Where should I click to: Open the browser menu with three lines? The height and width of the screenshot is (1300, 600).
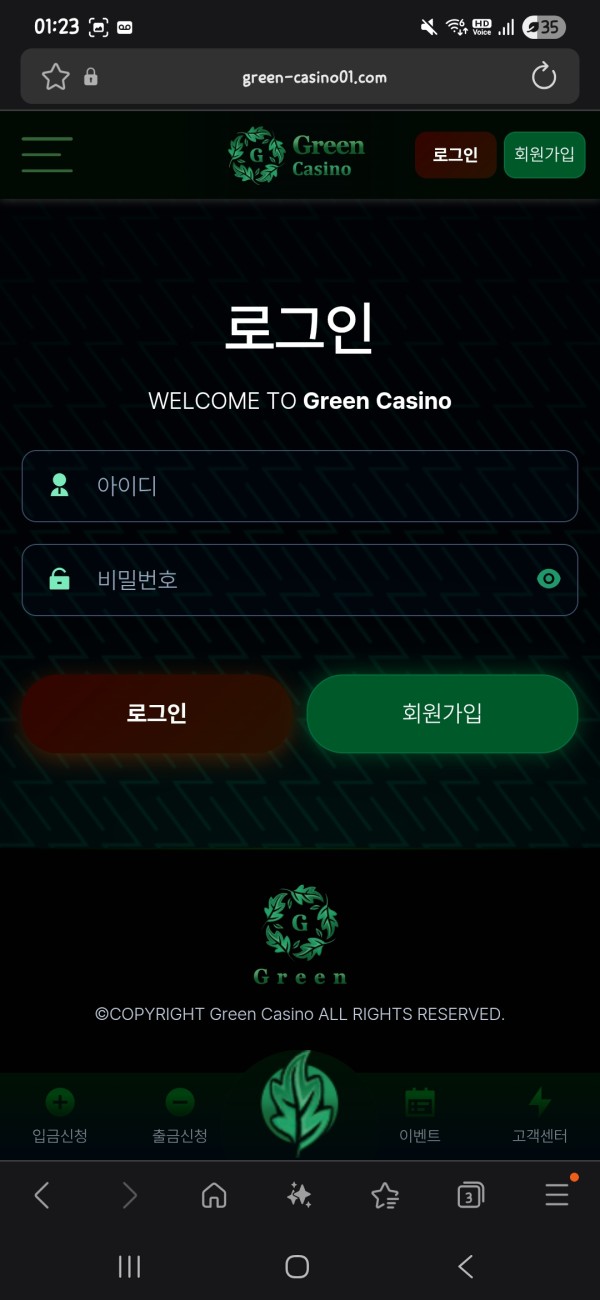tap(556, 1195)
